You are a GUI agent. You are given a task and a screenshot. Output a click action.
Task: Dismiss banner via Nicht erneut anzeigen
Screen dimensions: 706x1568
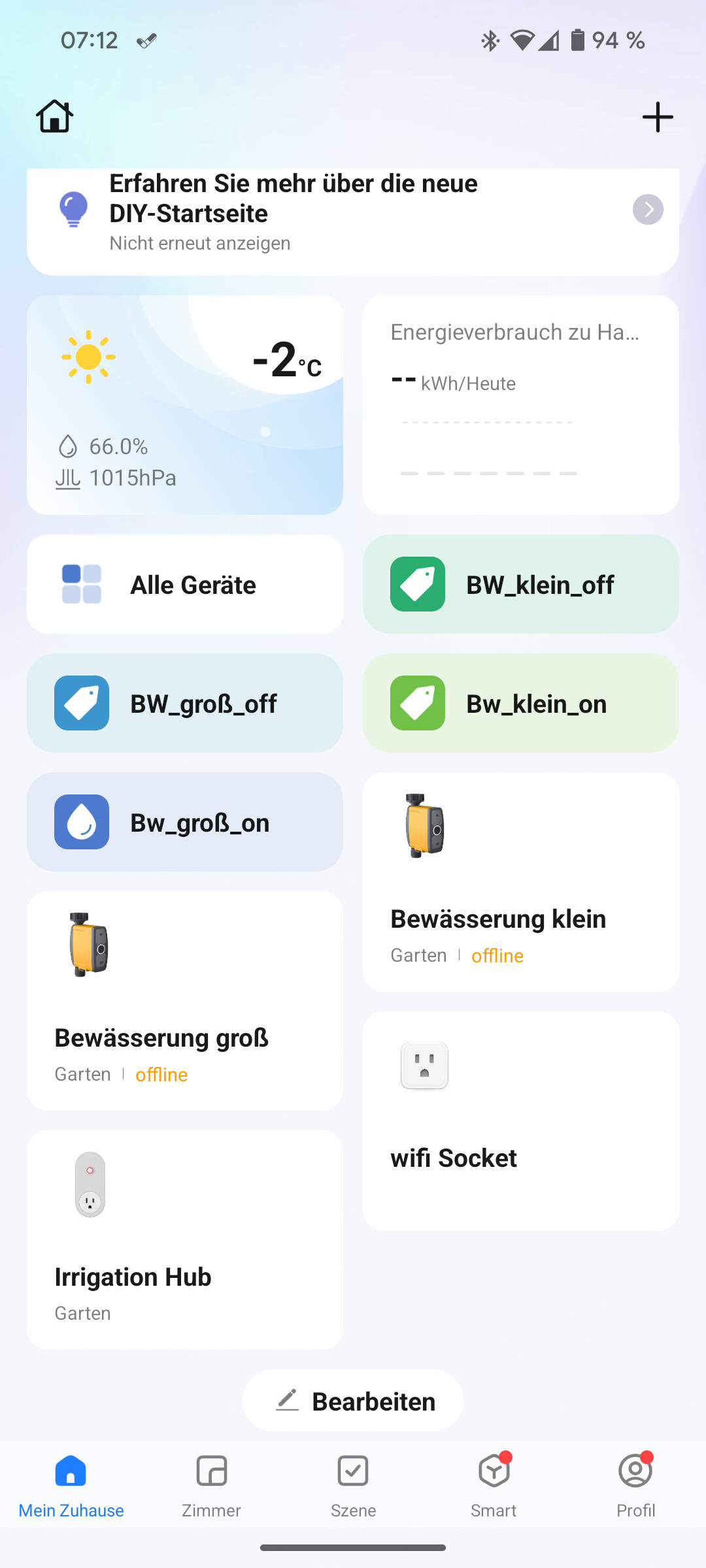(x=200, y=243)
